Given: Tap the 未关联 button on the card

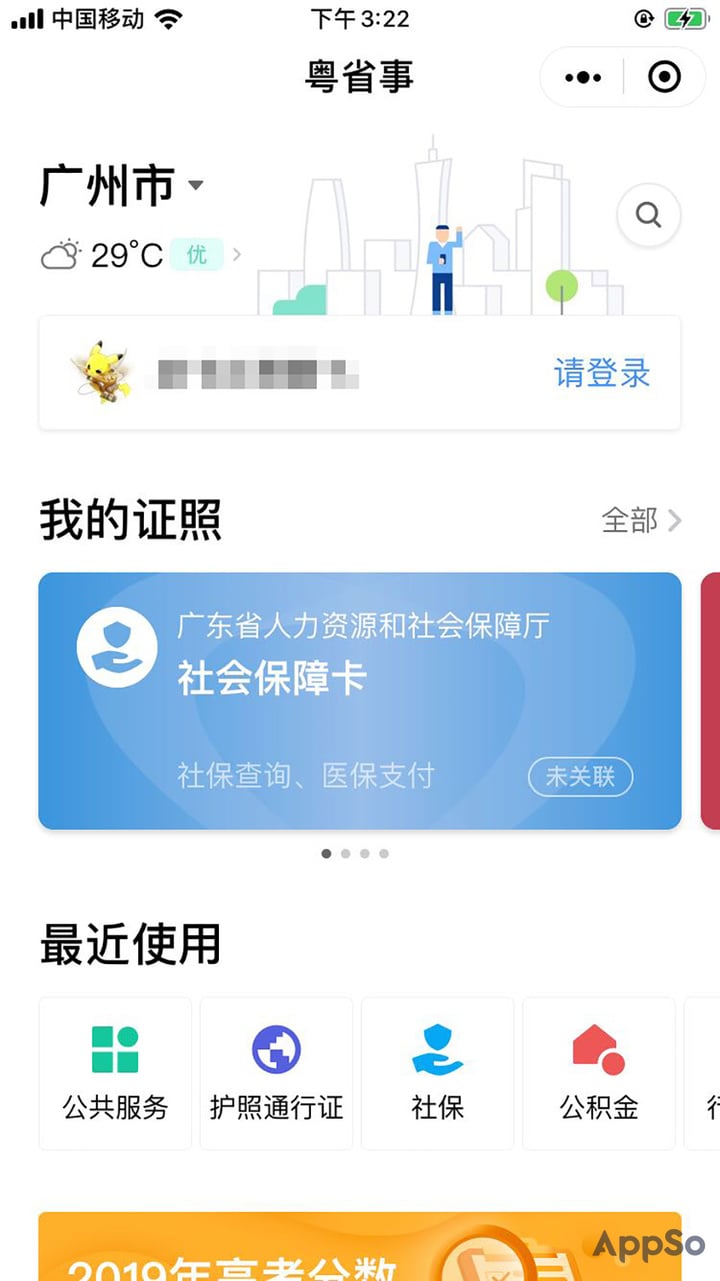Looking at the screenshot, I should pyautogui.click(x=580, y=777).
